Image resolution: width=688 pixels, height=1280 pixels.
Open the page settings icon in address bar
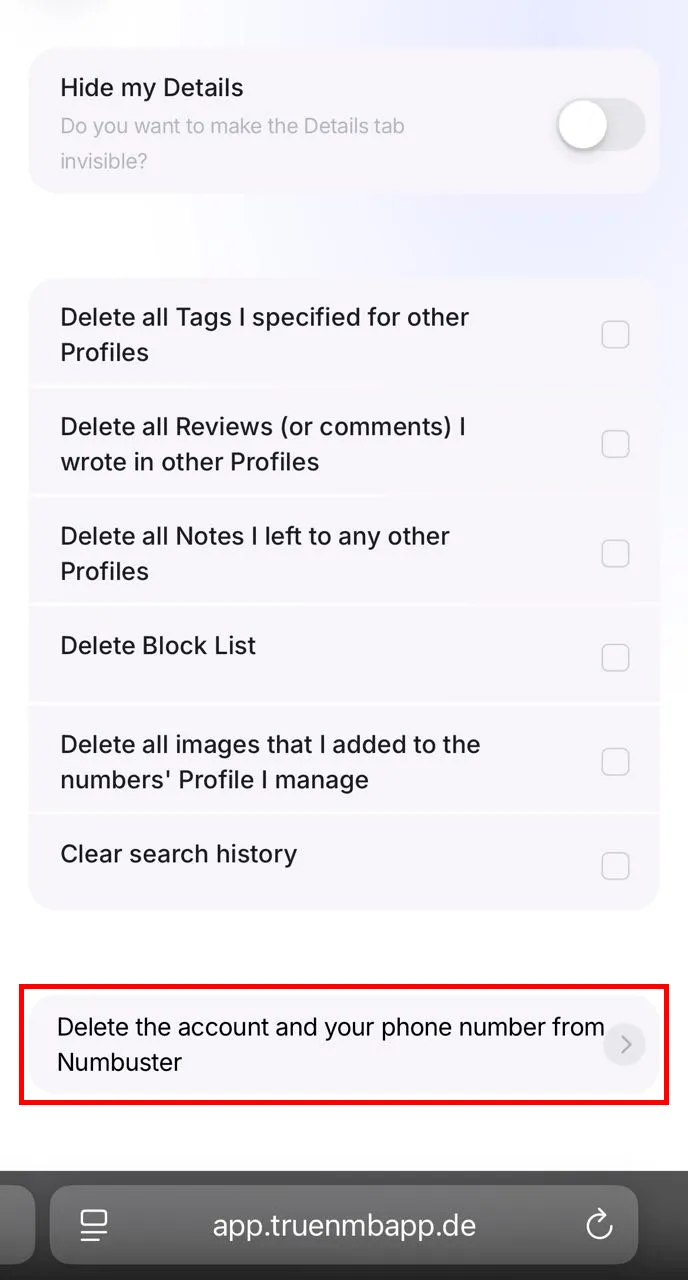[94, 1225]
